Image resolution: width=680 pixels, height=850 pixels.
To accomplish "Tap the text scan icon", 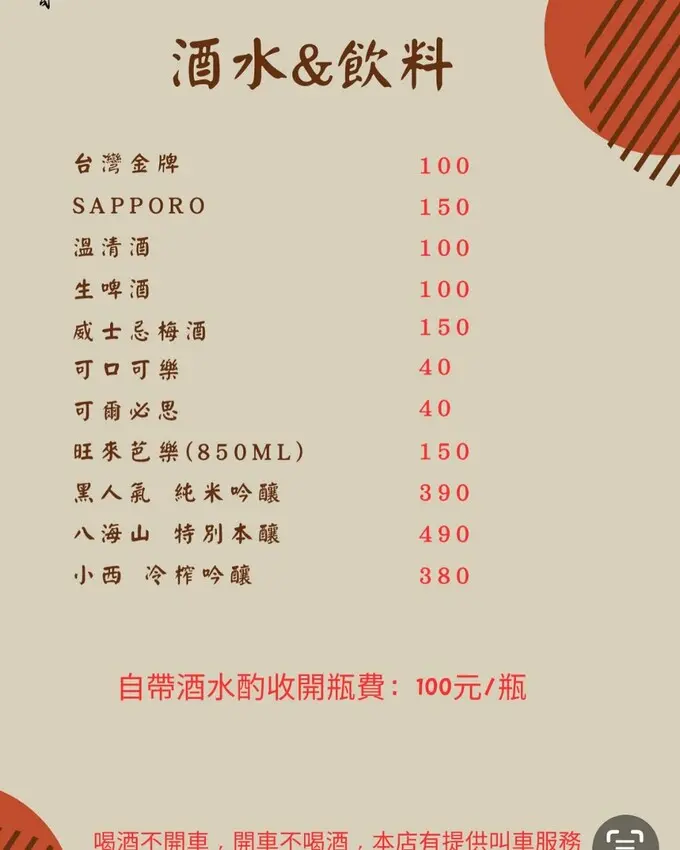I will pyautogui.click(x=626, y=838).
